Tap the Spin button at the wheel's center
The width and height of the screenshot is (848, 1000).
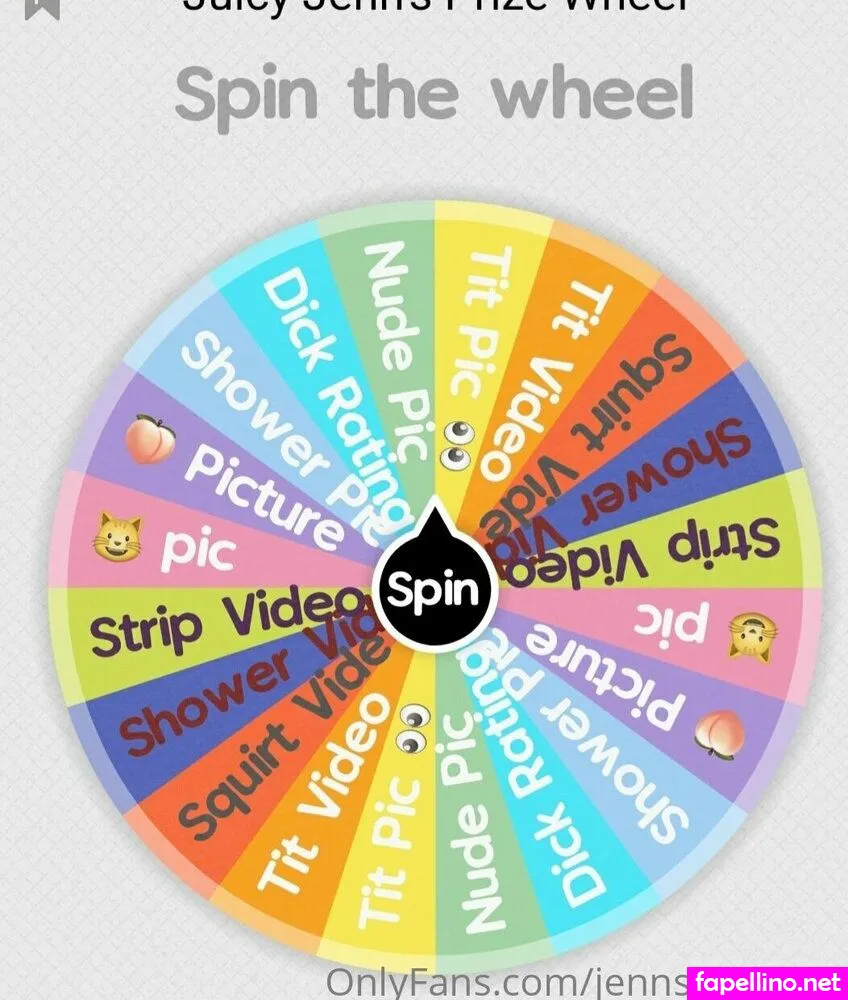coord(434,591)
